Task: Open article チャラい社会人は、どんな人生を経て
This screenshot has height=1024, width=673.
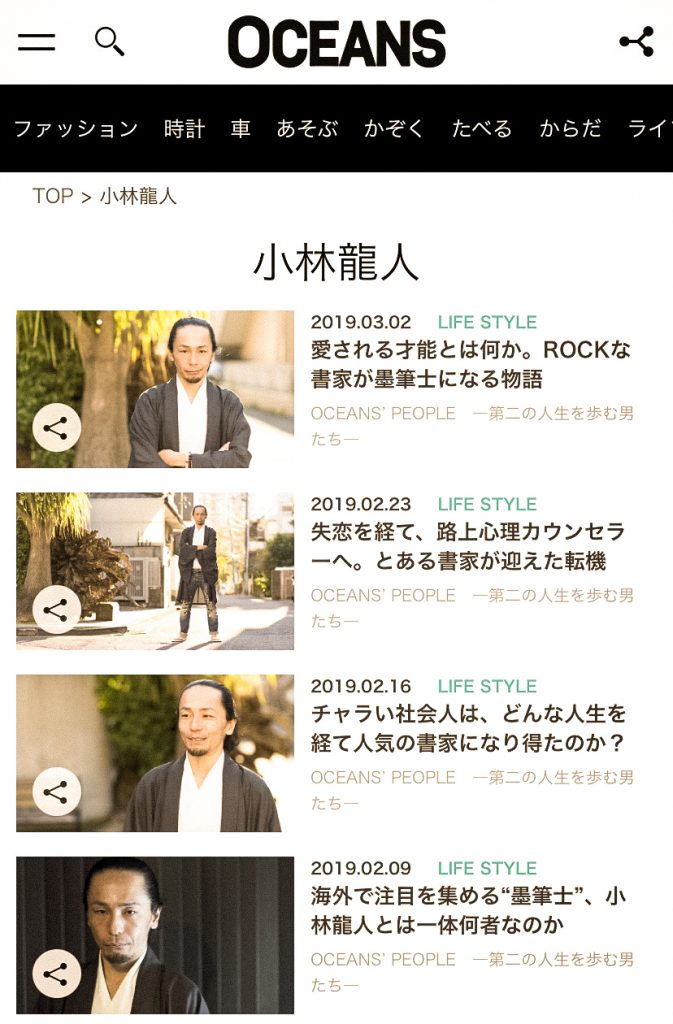Action: 468,729
